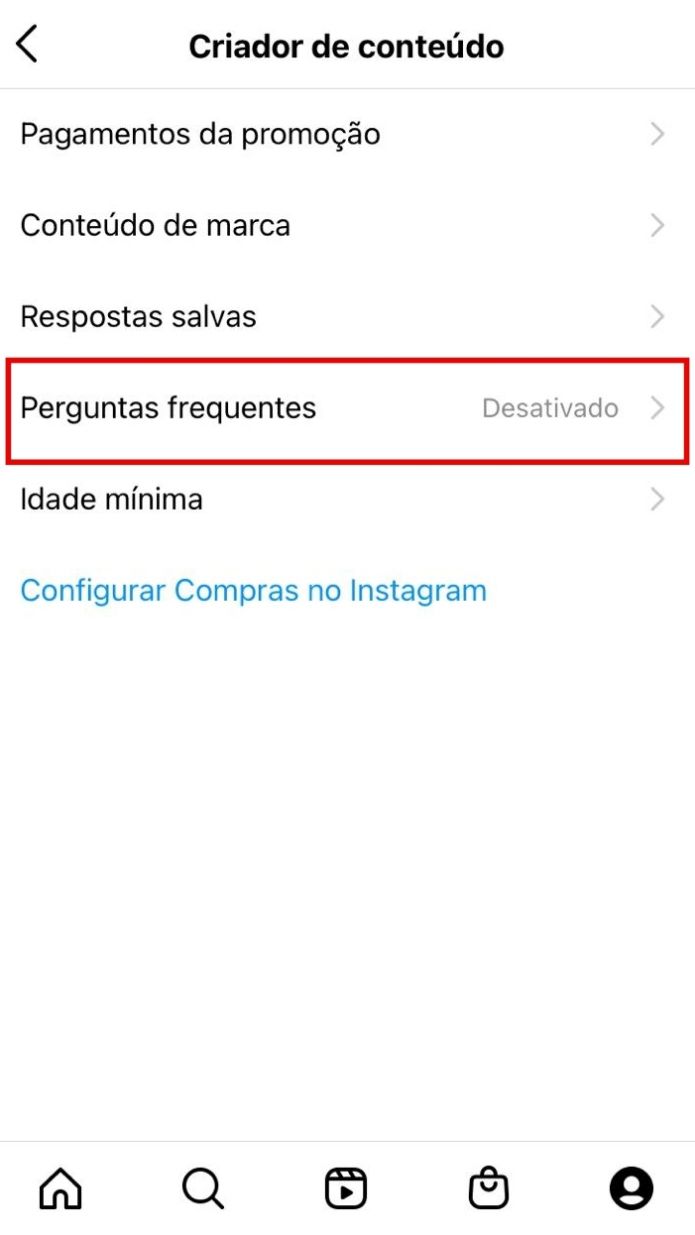Tap Configurar Compras no Instagram link

tap(253, 590)
